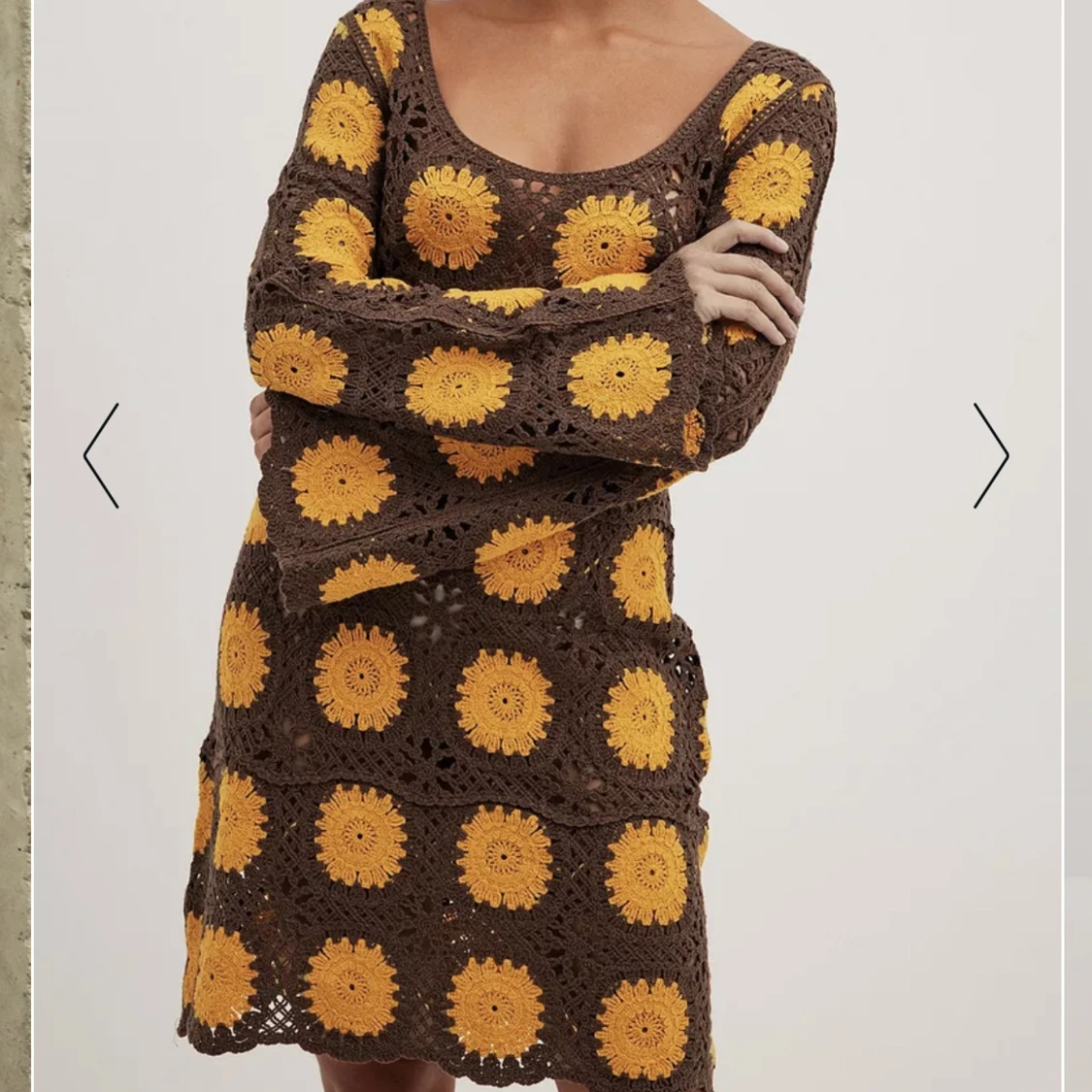The width and height of the screenshot is (1092, 1092).
Task: Show the next product photo
Action: [991, 455]
